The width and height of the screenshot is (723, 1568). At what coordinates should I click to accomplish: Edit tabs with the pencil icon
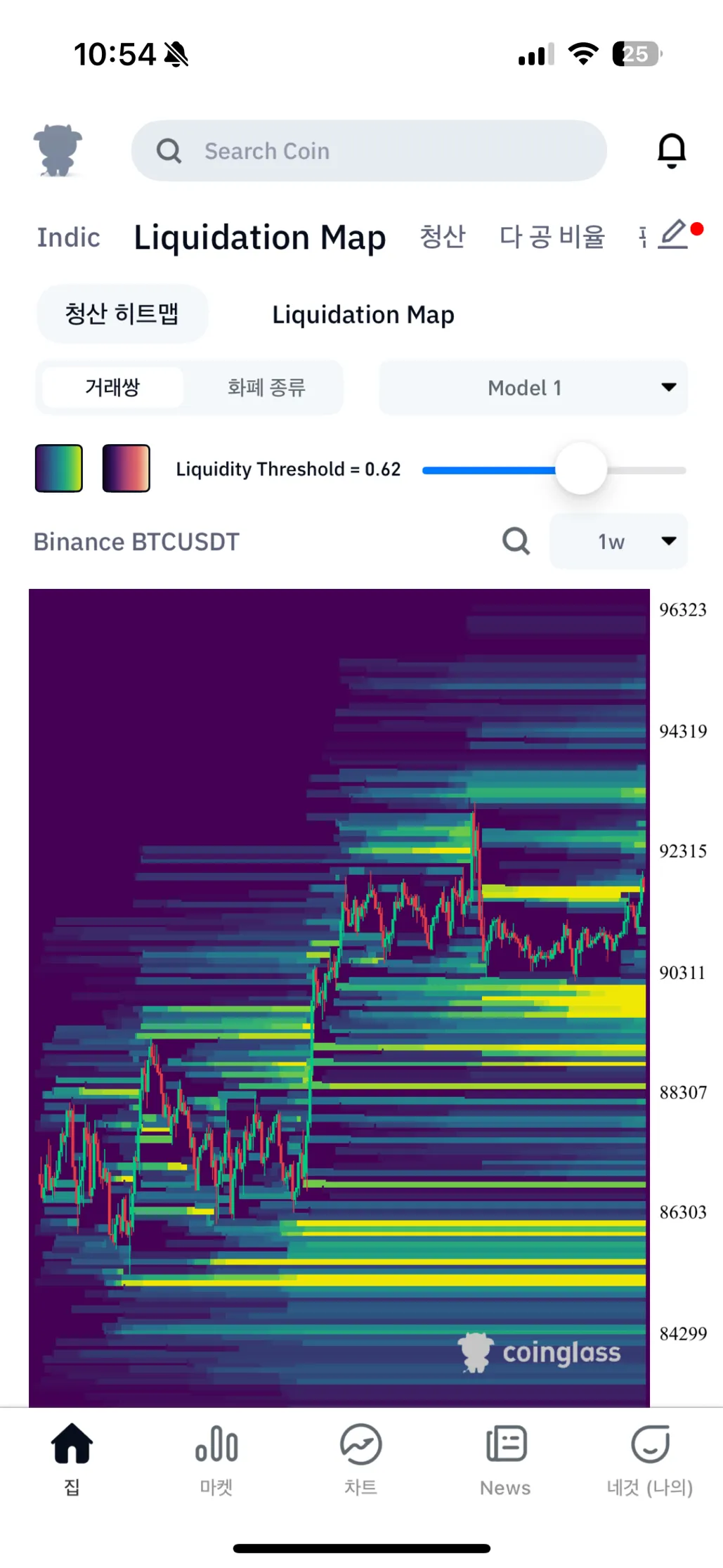pyautogui.click(x=673, y=234)
